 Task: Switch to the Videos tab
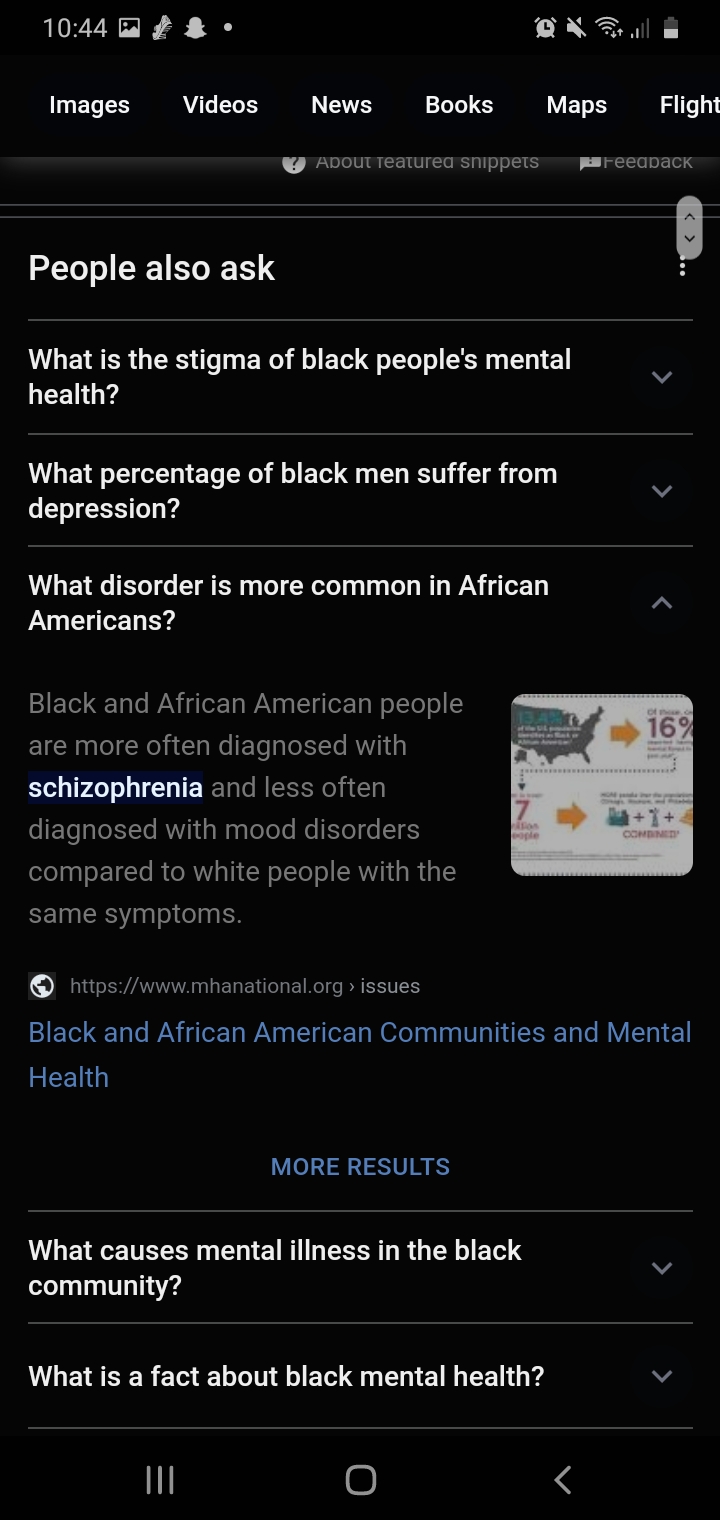point(220,105)
